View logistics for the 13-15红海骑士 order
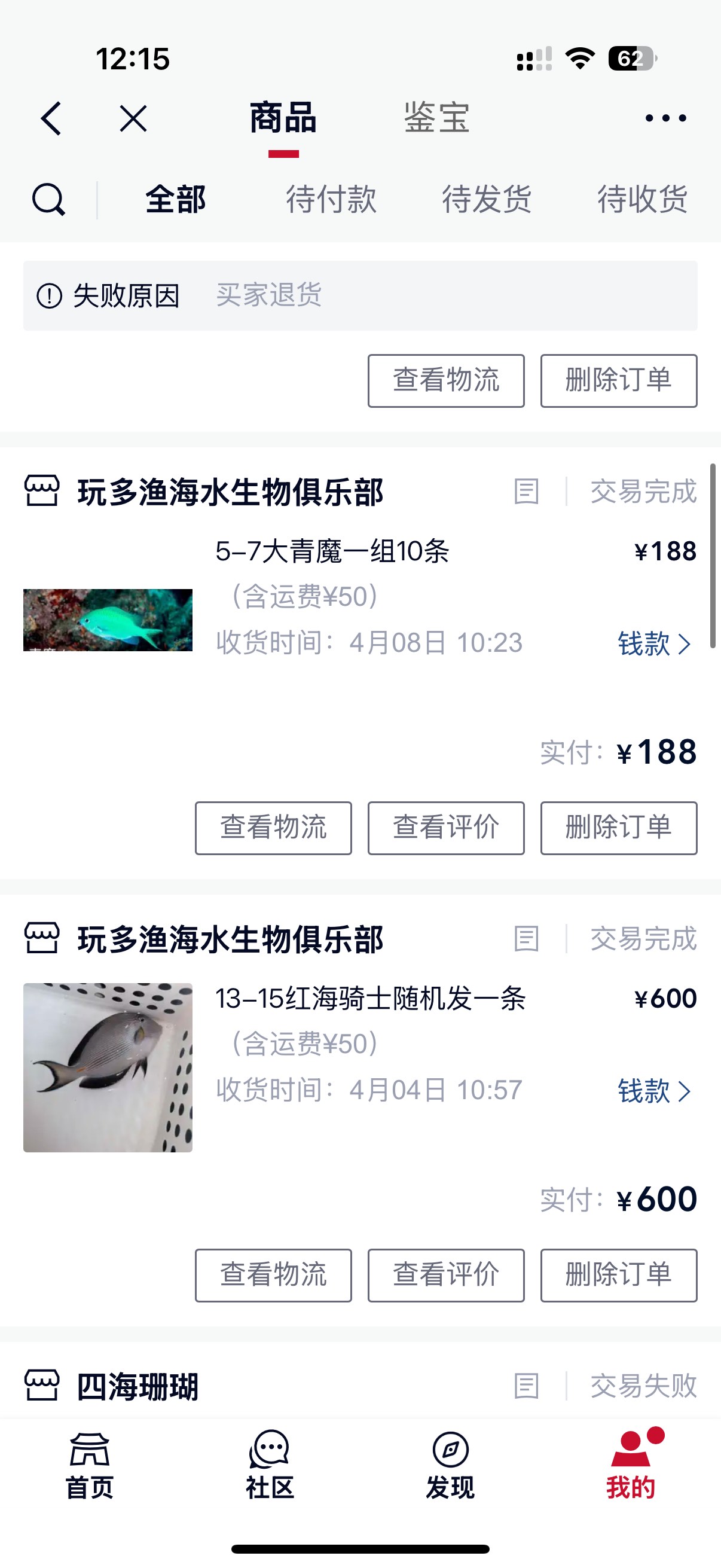Image resolution: width=721 pixels, height=1568 pixels. (x=273, y=1275)
